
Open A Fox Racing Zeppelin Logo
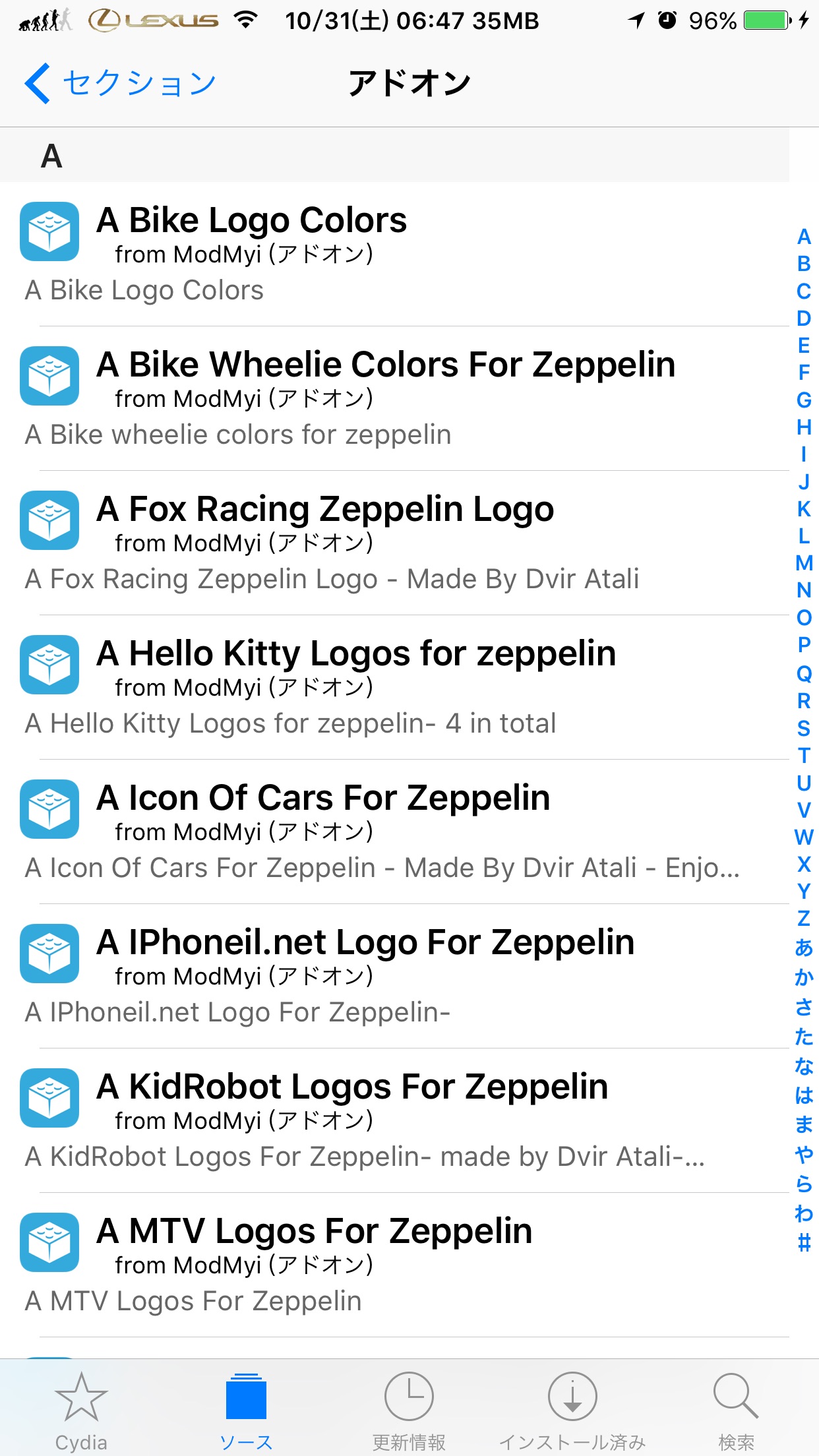[394, 543]
